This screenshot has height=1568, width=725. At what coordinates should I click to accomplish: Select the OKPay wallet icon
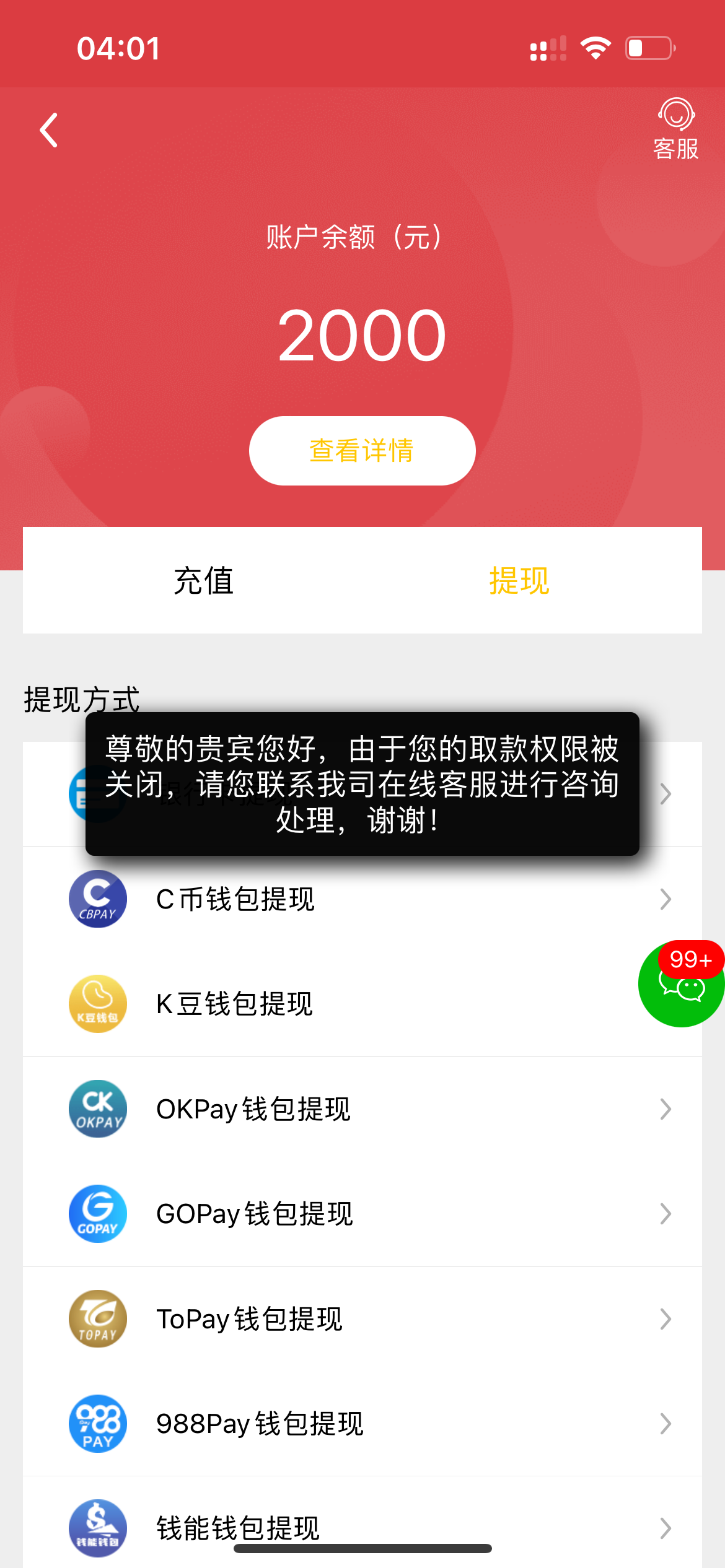(x=97, y=1108)
